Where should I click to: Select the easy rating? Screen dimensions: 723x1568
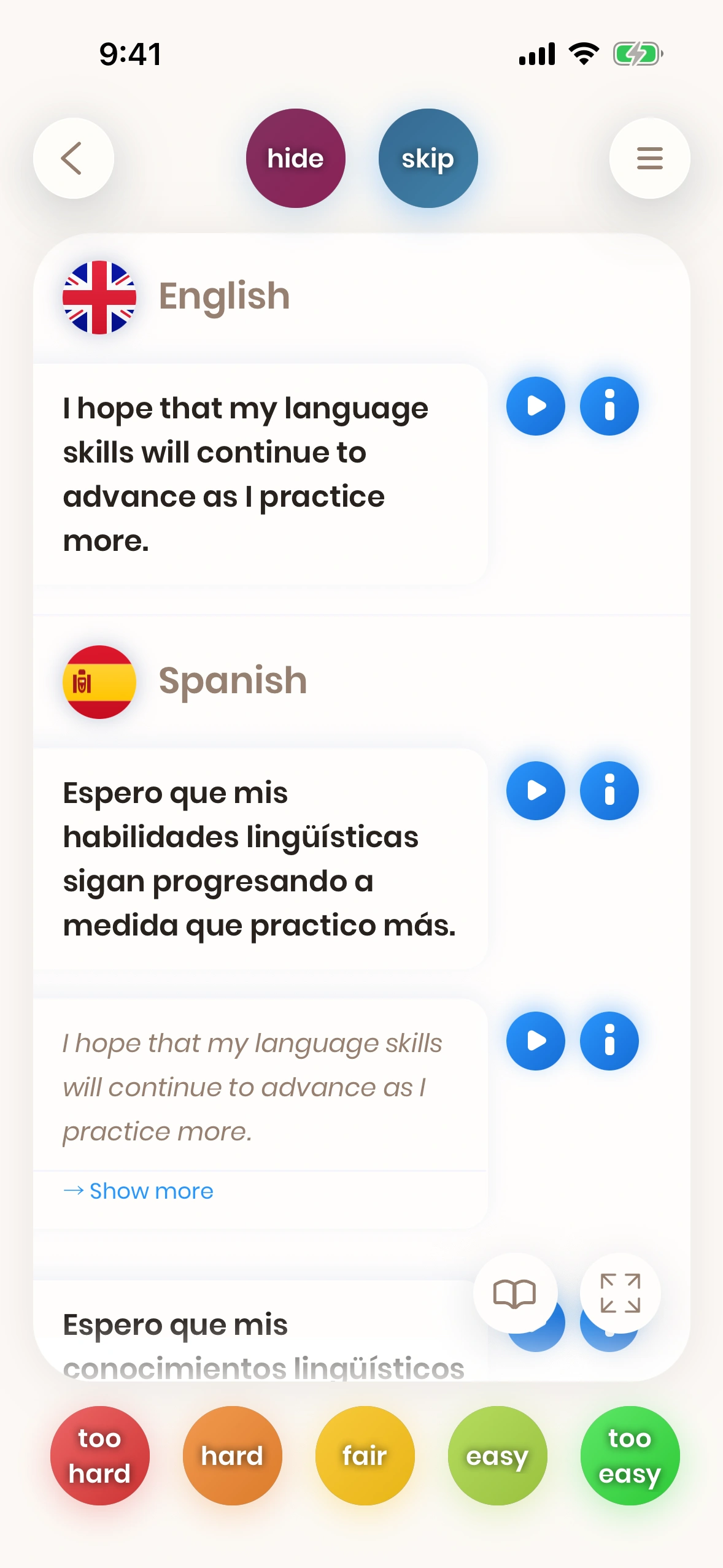pyautogui.click(x=497, y=1456)
